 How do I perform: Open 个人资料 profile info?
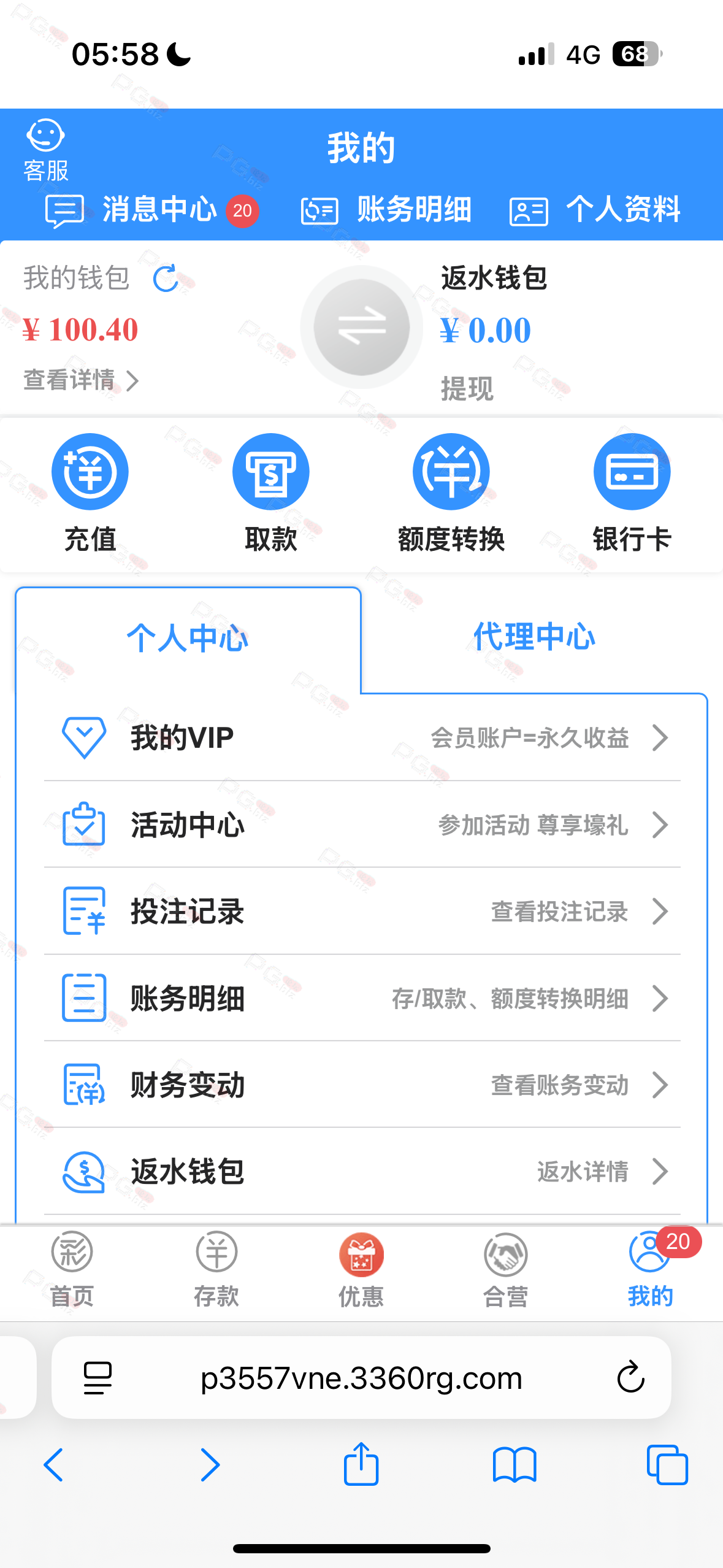pyautogui.click(x=595, y=210)
